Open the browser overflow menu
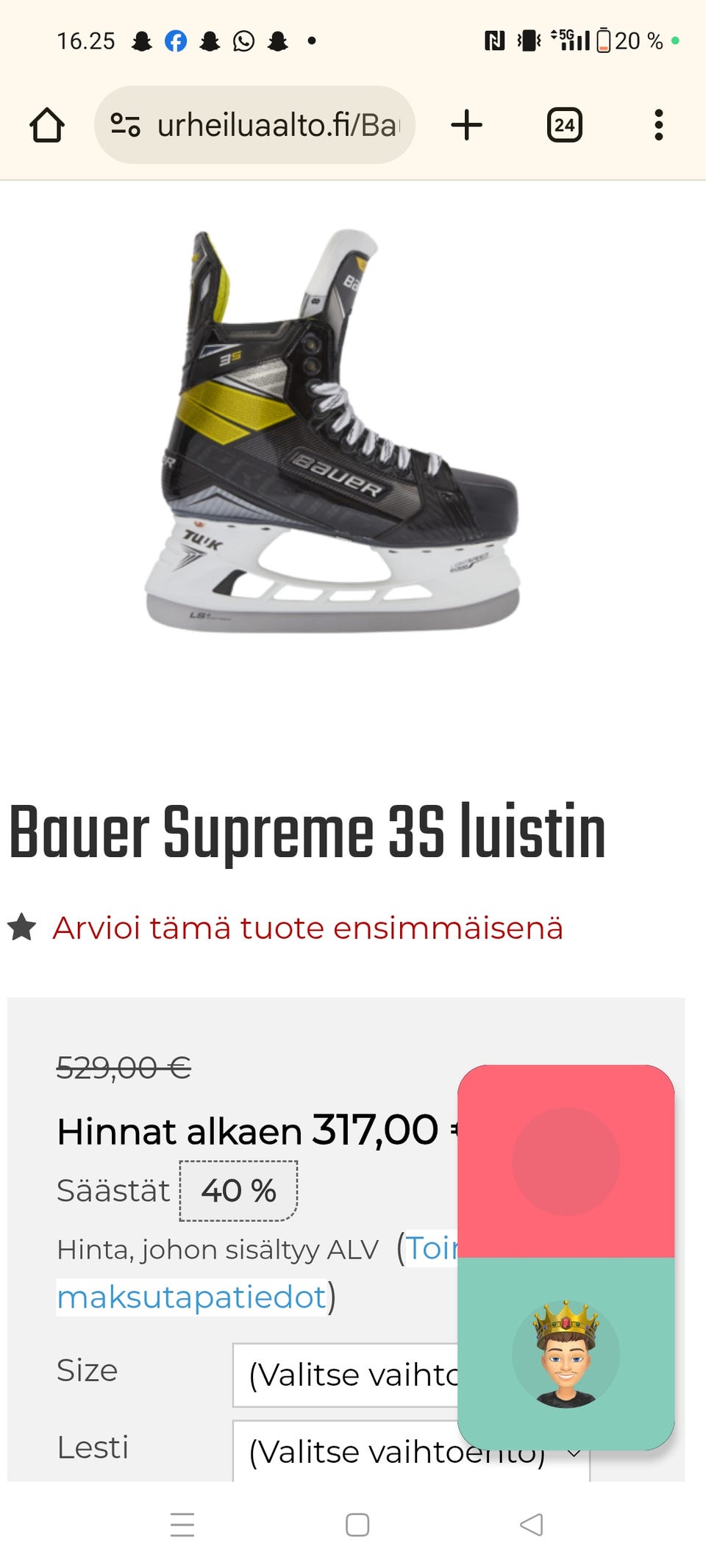This screenshot has height=1568, width=706. [x=658, y=125]
